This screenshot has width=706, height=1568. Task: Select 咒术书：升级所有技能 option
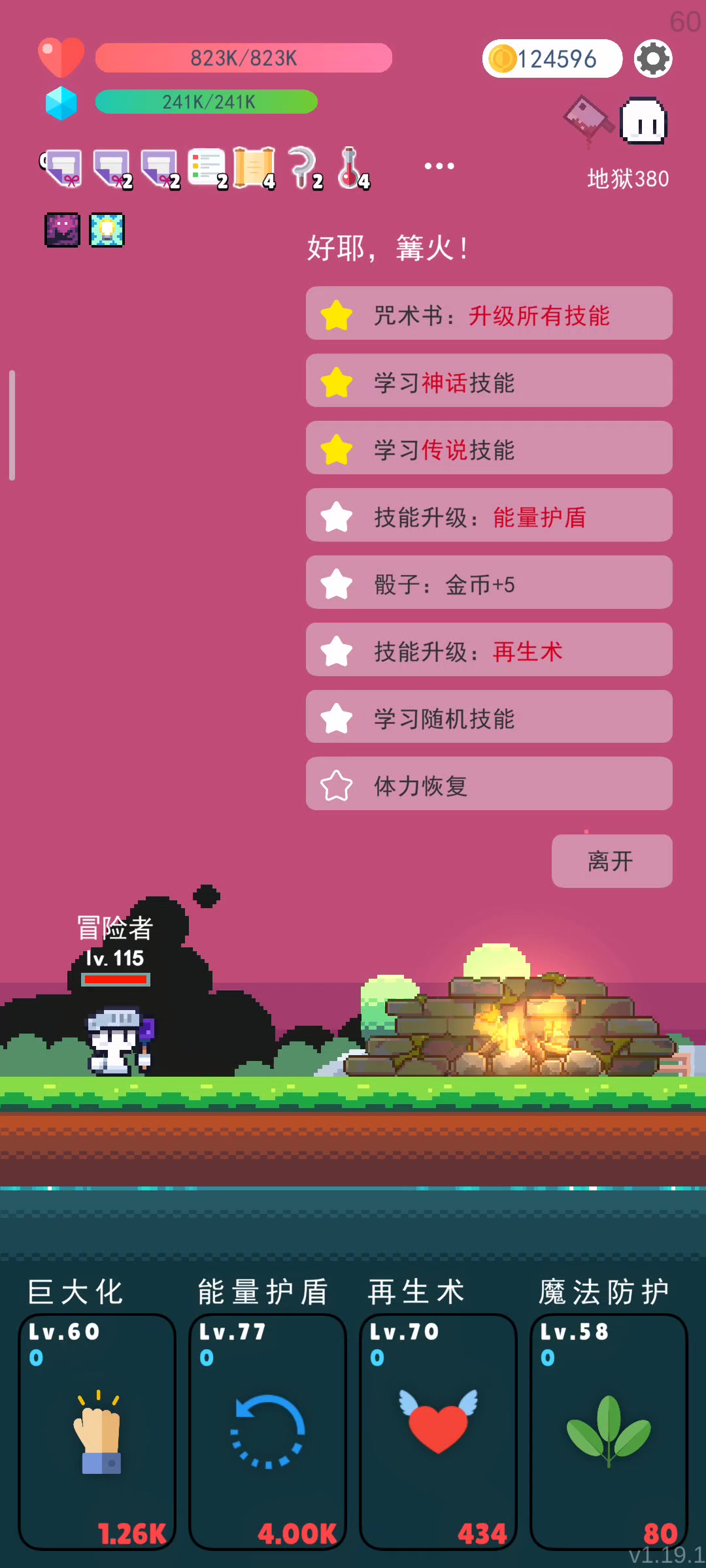pos(489,313)
